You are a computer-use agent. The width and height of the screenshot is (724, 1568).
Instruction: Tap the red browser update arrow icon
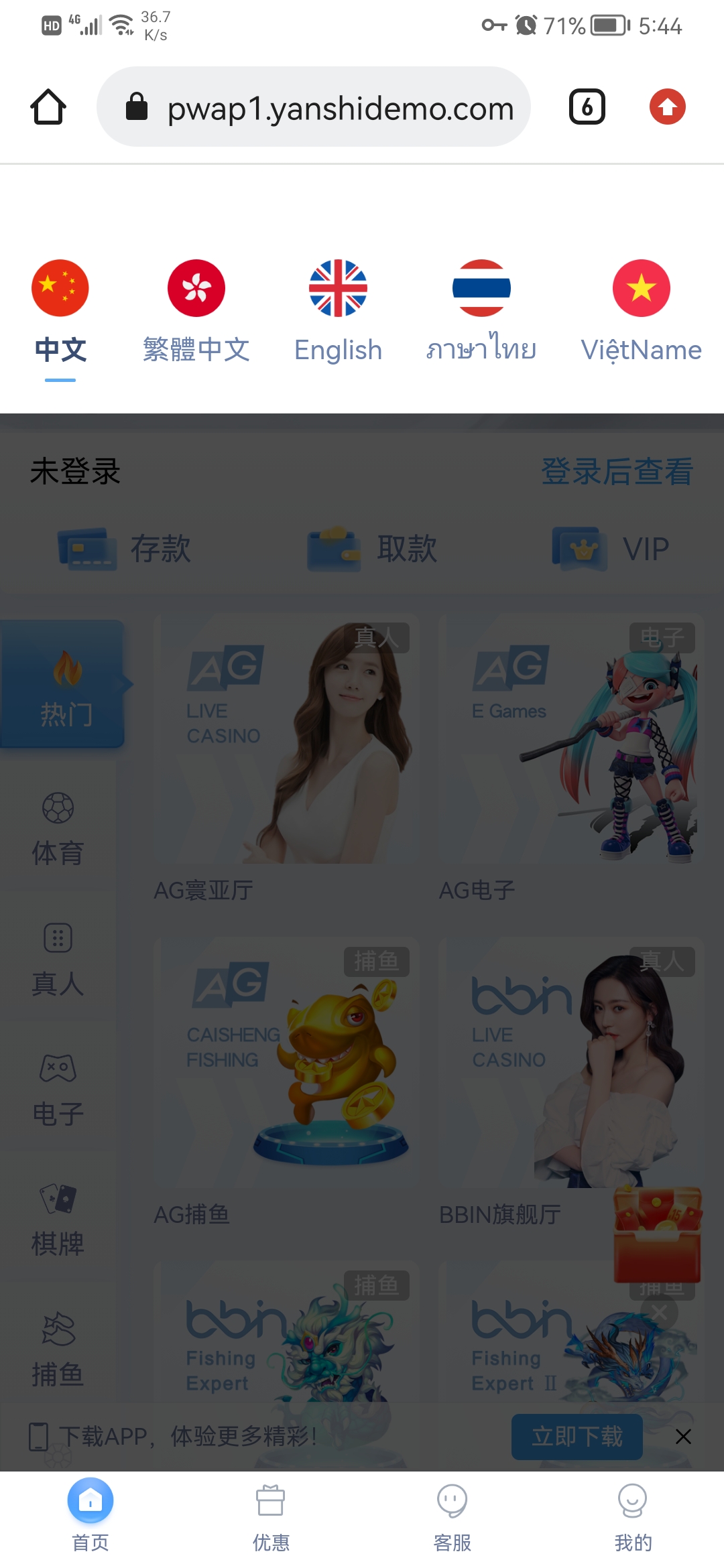coord(667,107)
